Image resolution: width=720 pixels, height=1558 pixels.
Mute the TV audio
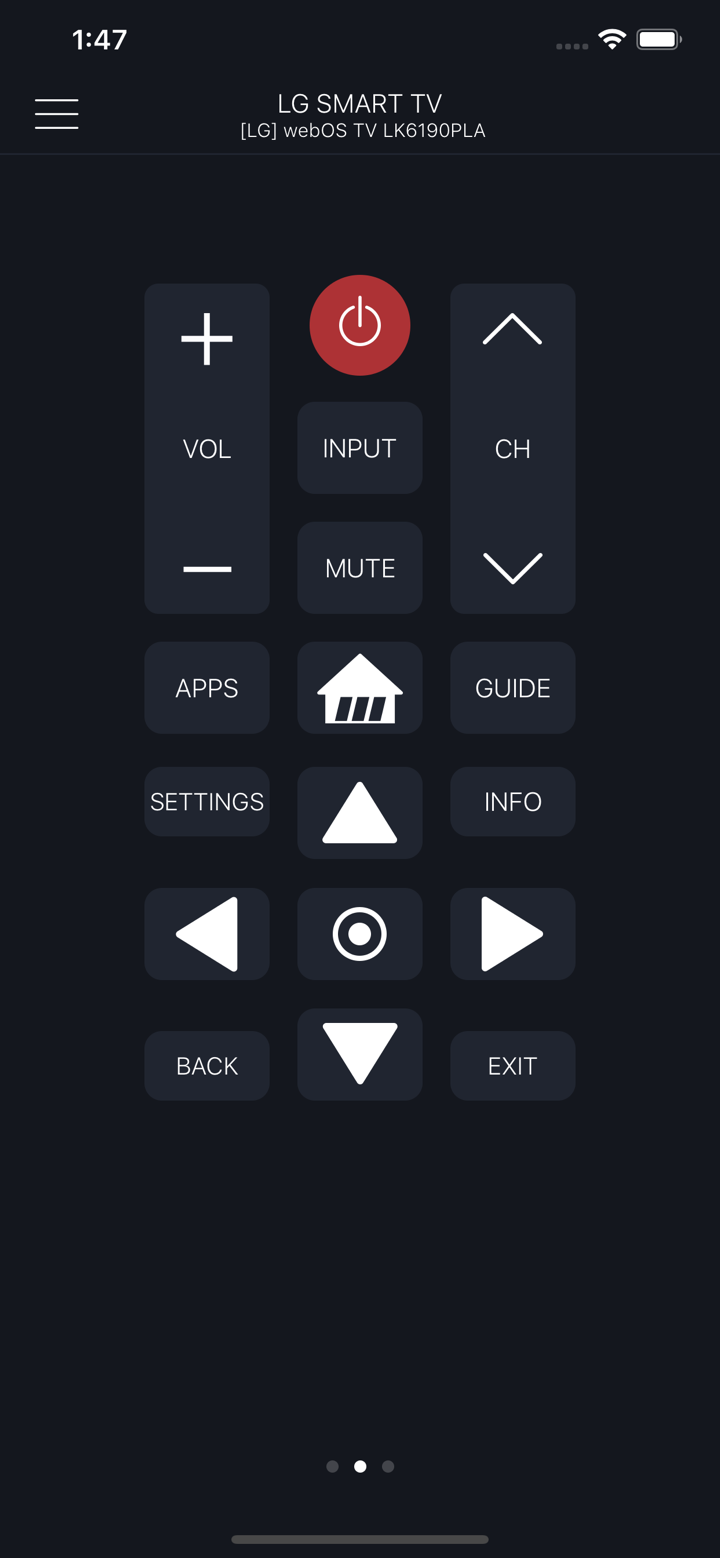tap(360, 567)
